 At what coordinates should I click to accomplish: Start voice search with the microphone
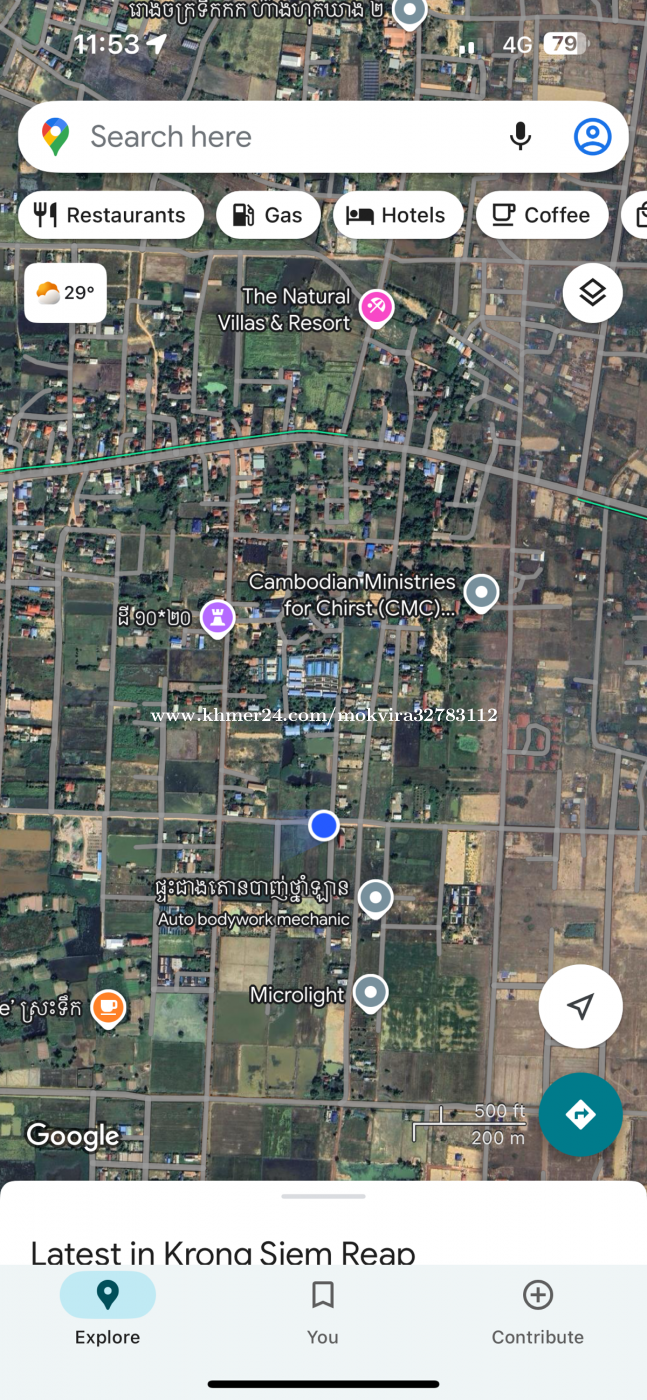click(x=520, y=137)
